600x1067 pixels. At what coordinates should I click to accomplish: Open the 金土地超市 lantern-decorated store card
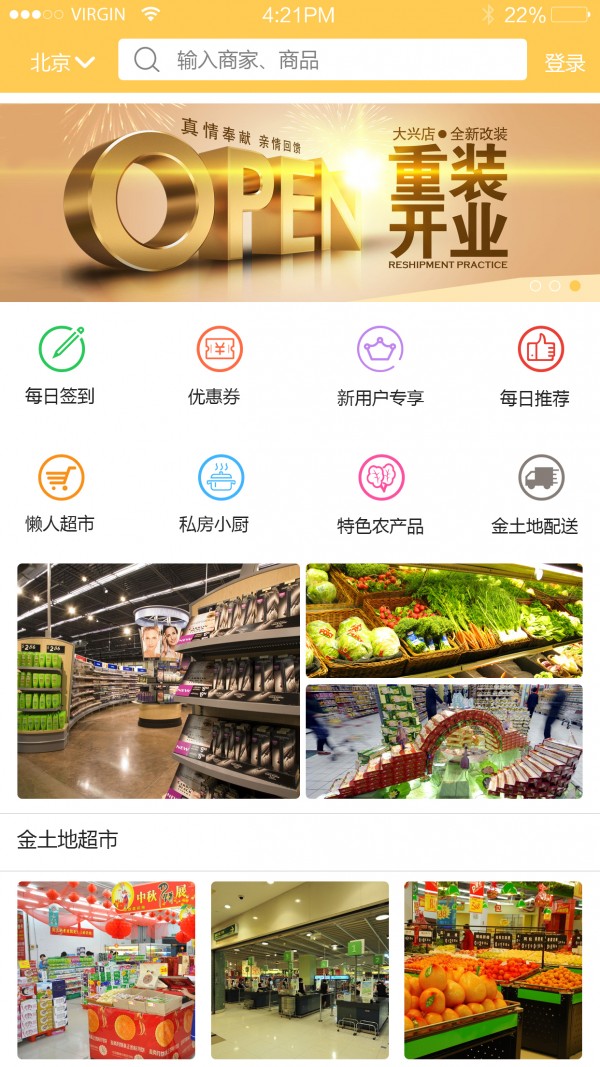(x=106, y=969)
